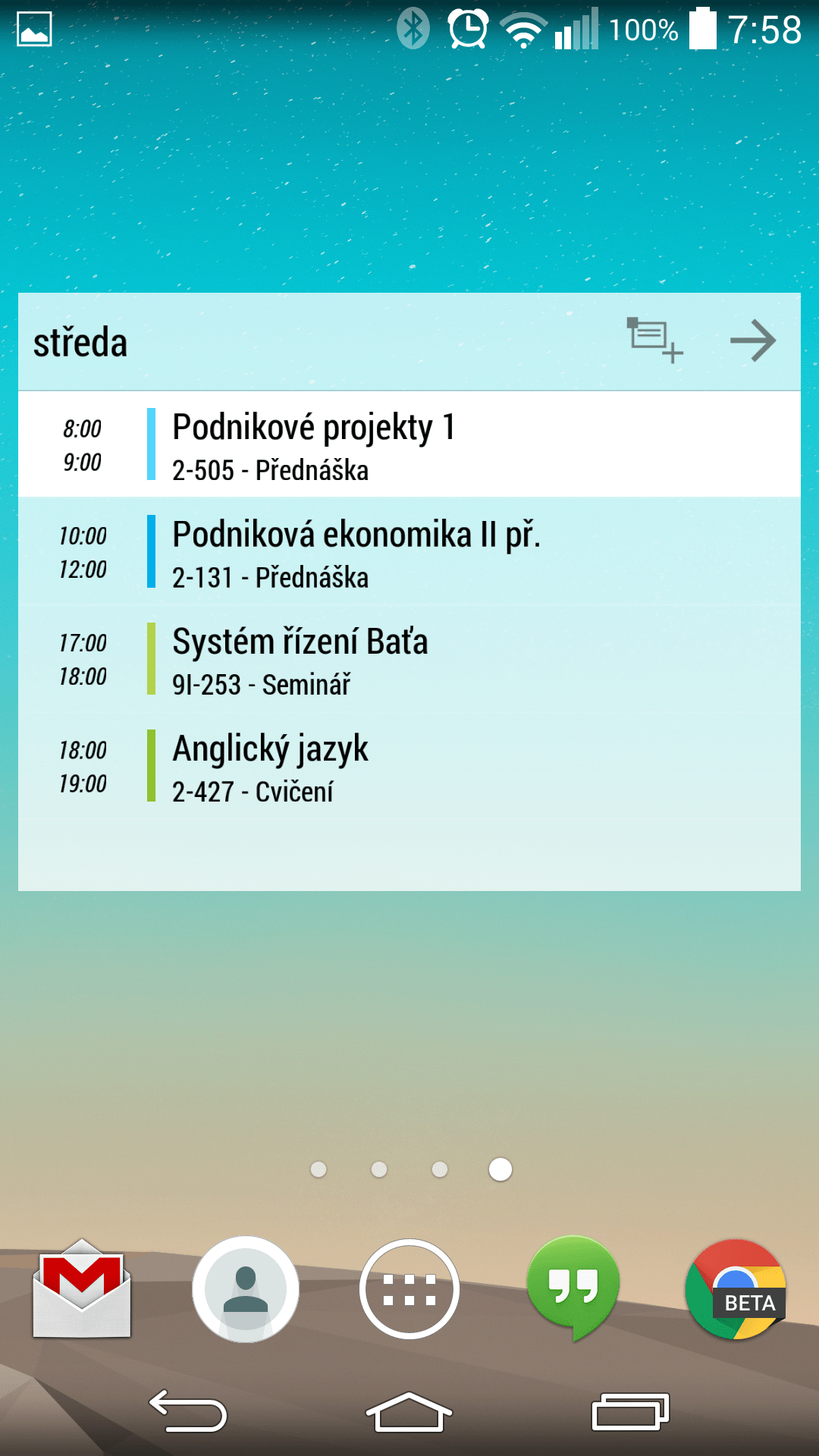Show recent apps
This screenshot has height=1456, width=819.
click(630, 1412)
